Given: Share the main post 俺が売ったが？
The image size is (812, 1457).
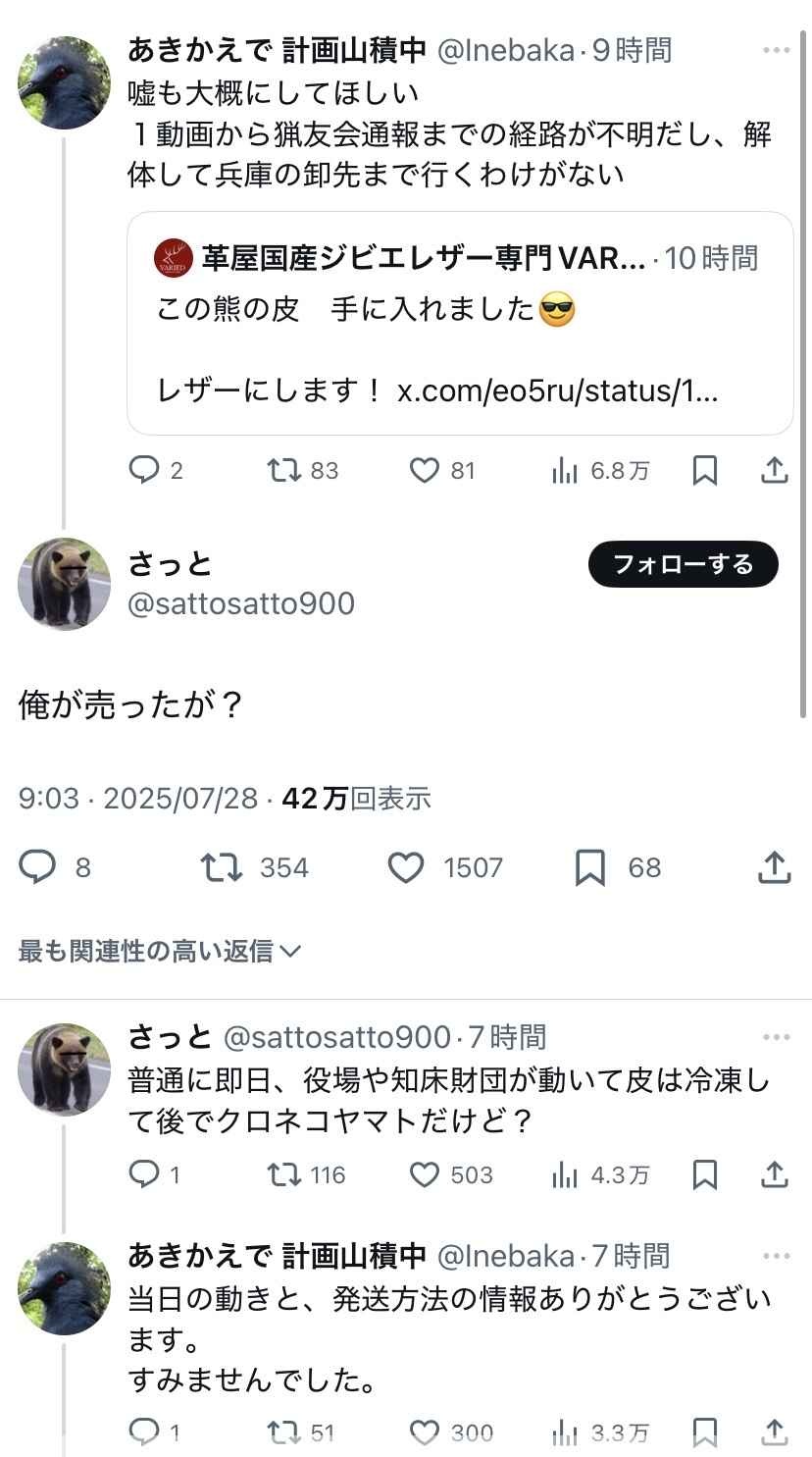Looking at the screenshot, I should [775, 867].
